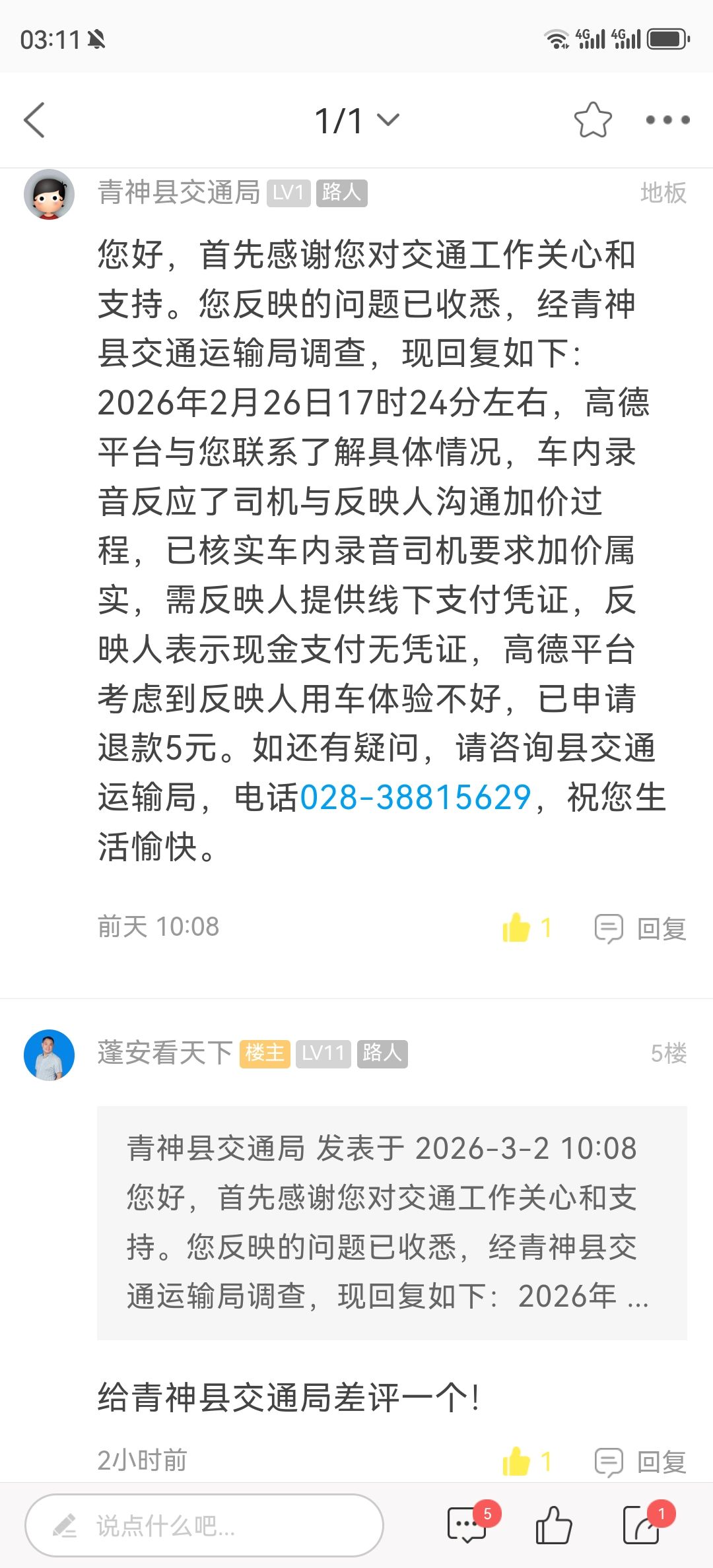Viewport: 713px width, 1568px height.
Task: Call the phone number 028-38815629
Action: point(415,797)
